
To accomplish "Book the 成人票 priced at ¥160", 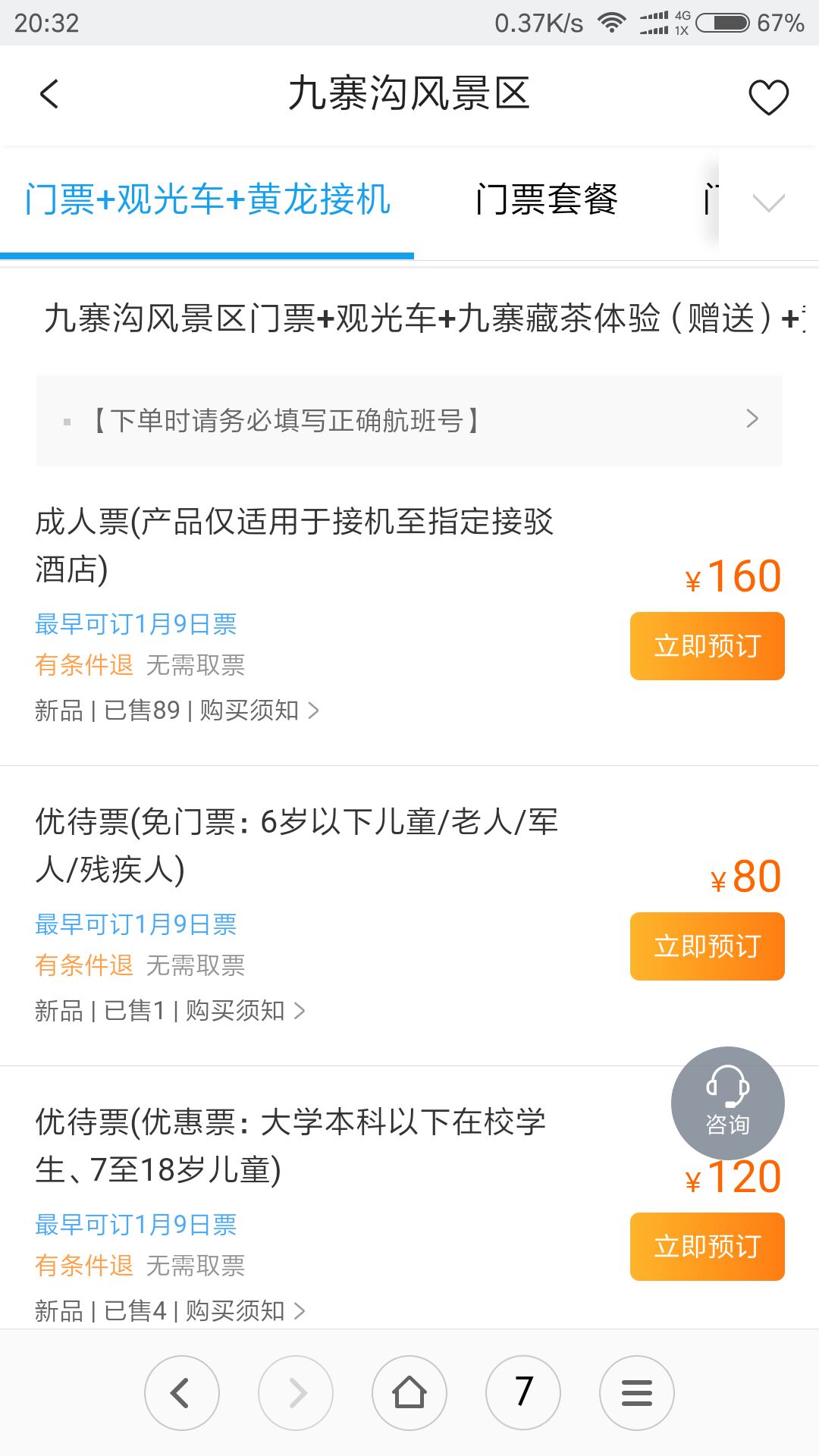I will pyautogui.click(x=707, y=646).
